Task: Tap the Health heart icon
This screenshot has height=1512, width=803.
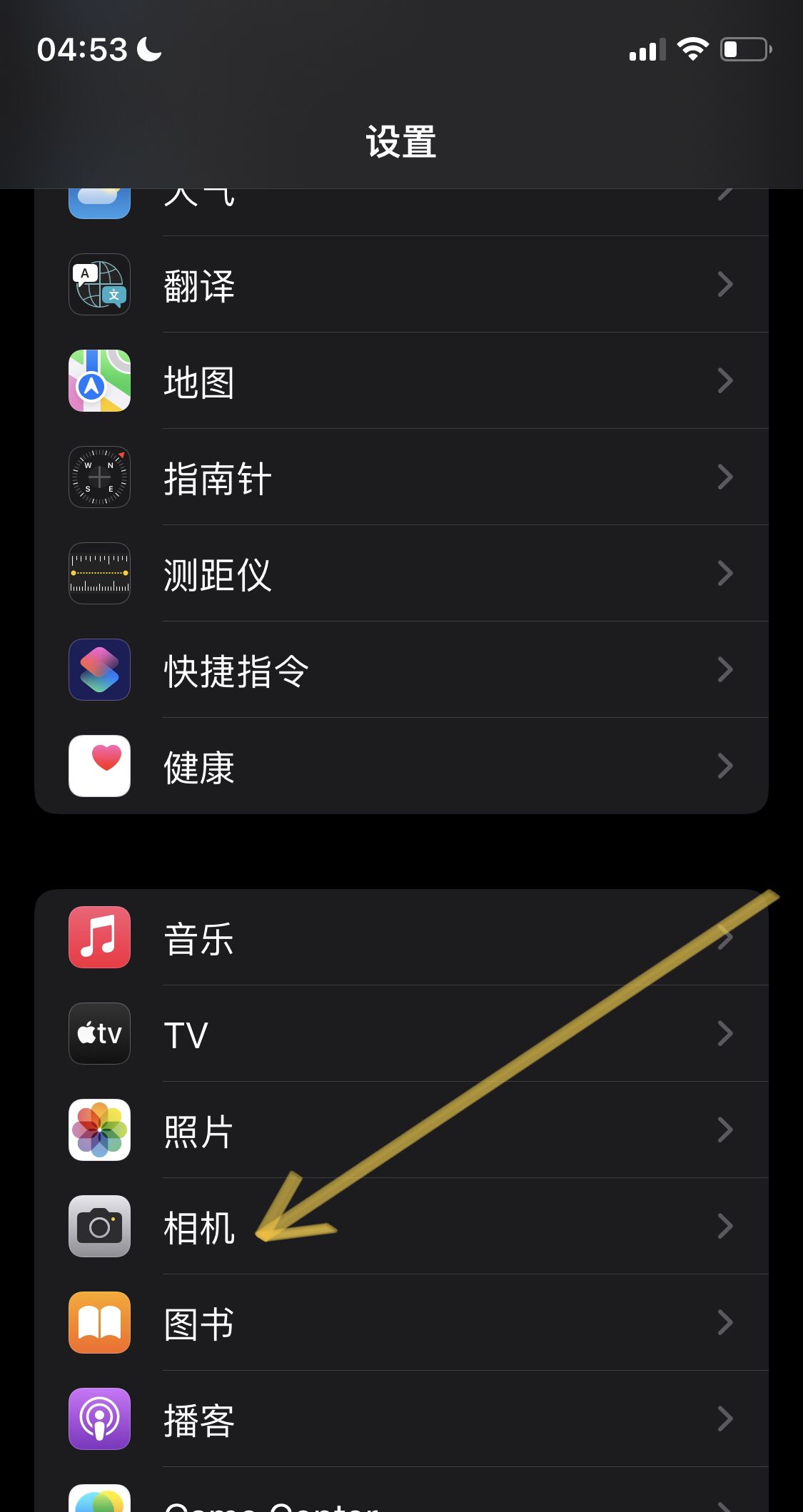Action: [99, 765]
